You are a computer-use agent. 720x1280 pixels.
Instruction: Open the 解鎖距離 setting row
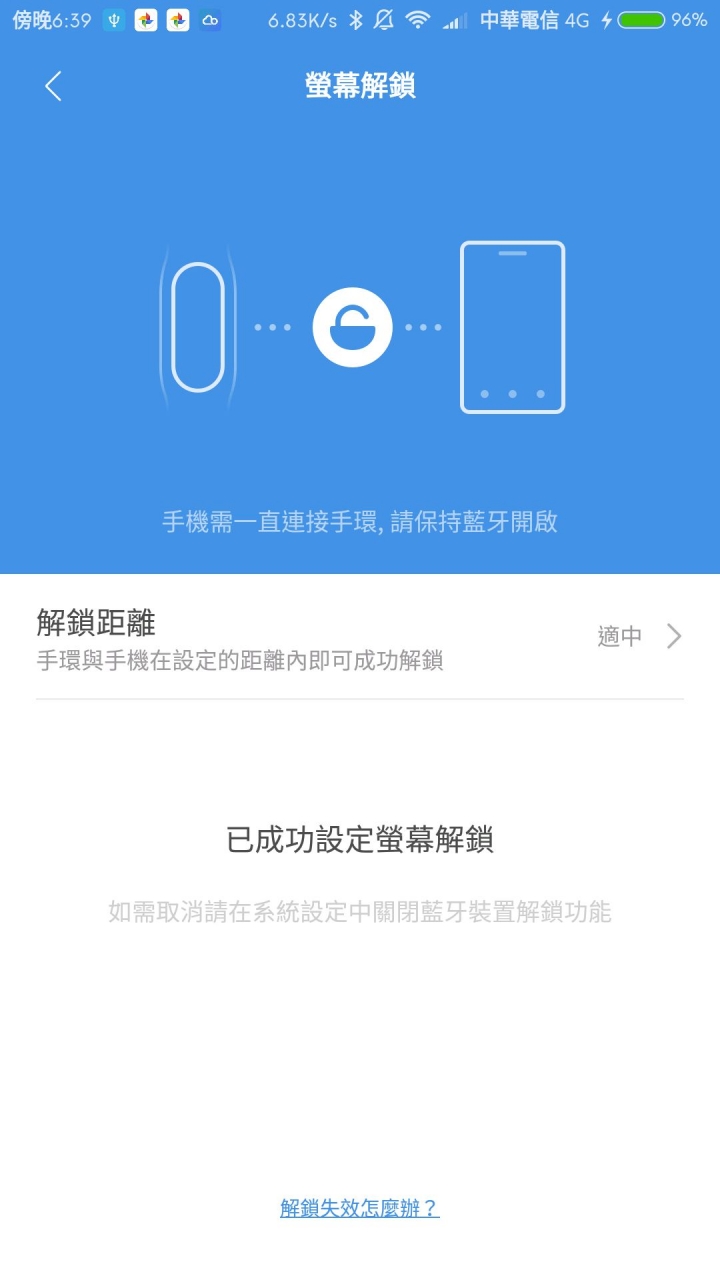(x=360, y=637)
